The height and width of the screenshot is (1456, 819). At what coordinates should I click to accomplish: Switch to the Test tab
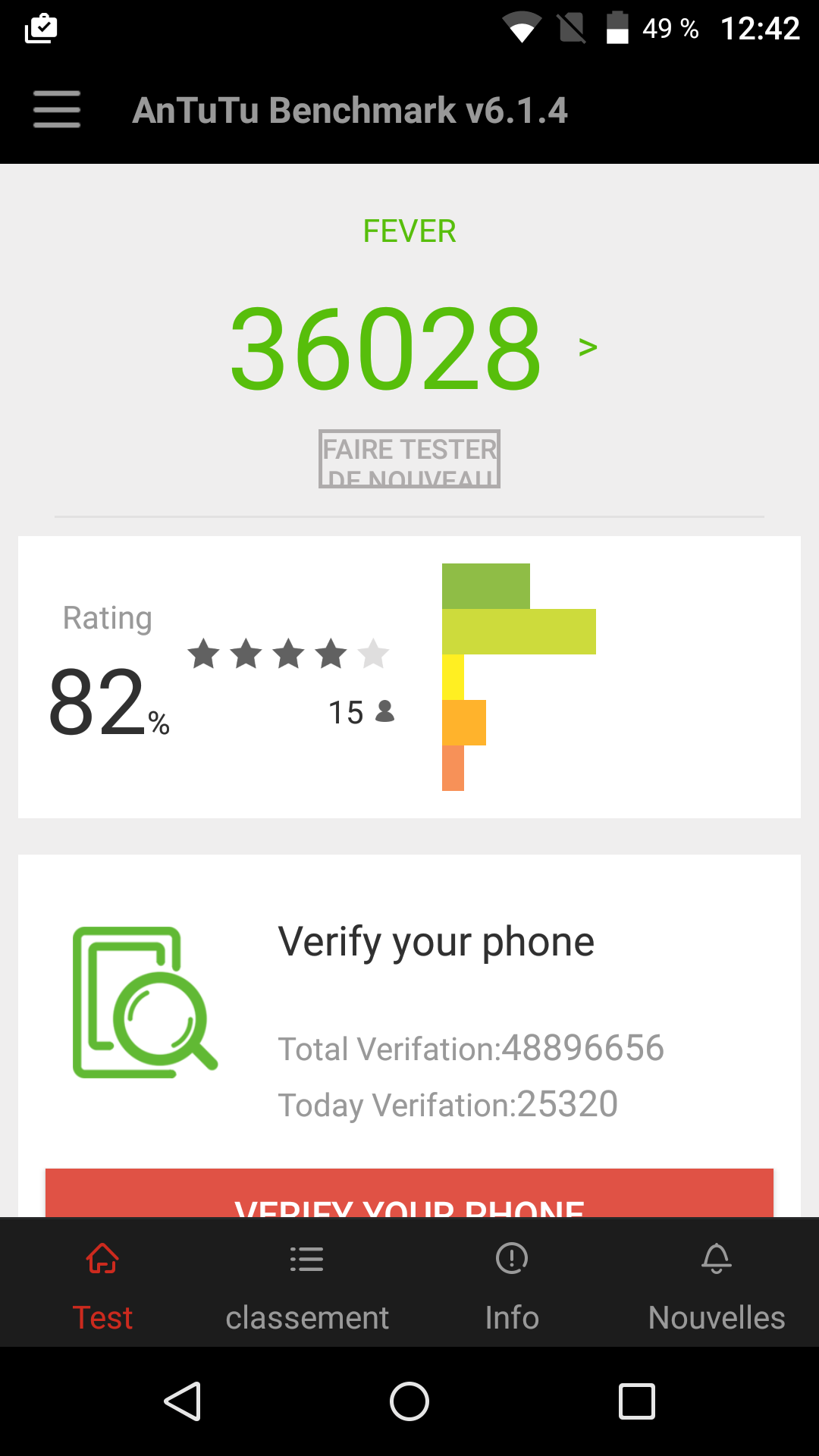[x=102, y=1283]
